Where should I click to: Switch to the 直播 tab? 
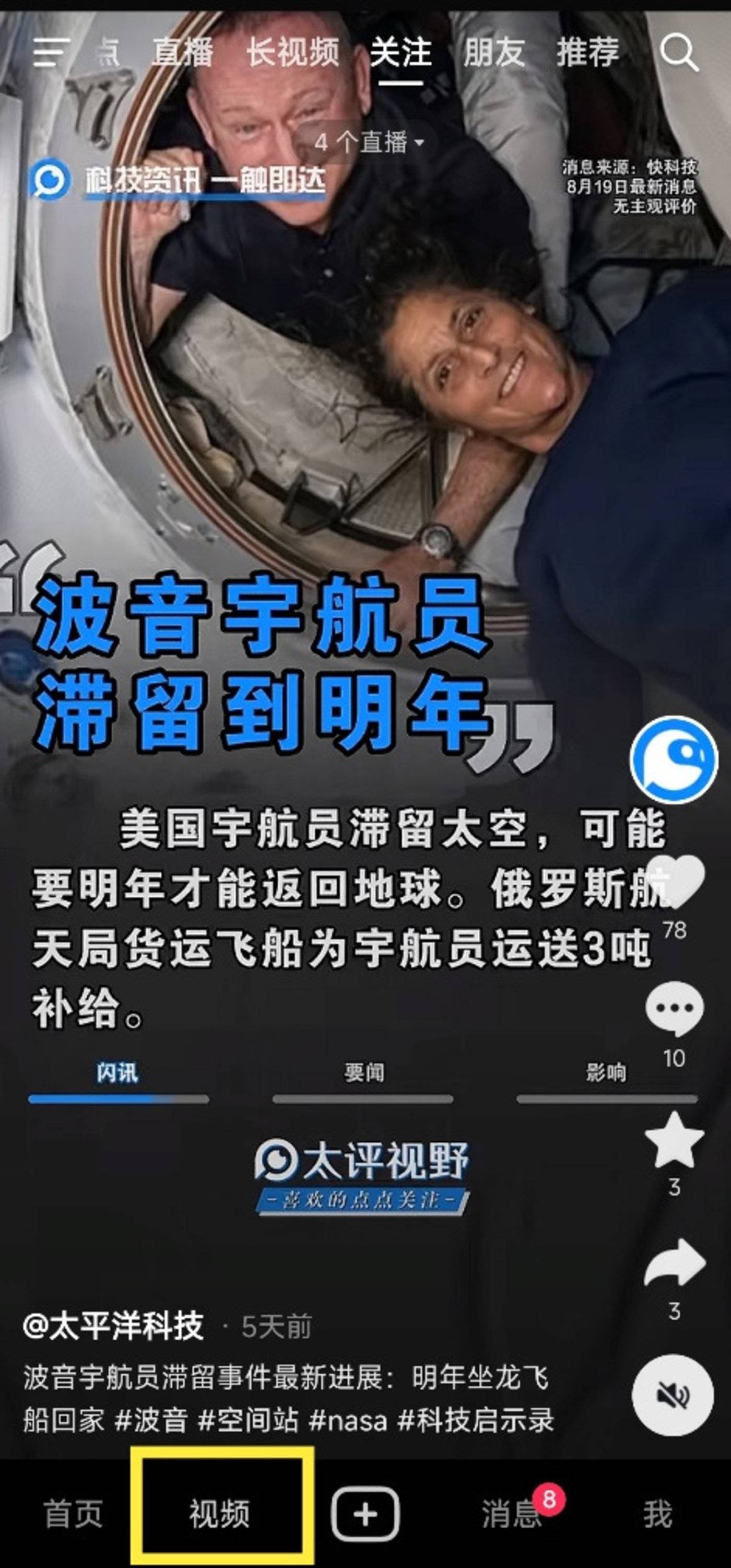183,52
